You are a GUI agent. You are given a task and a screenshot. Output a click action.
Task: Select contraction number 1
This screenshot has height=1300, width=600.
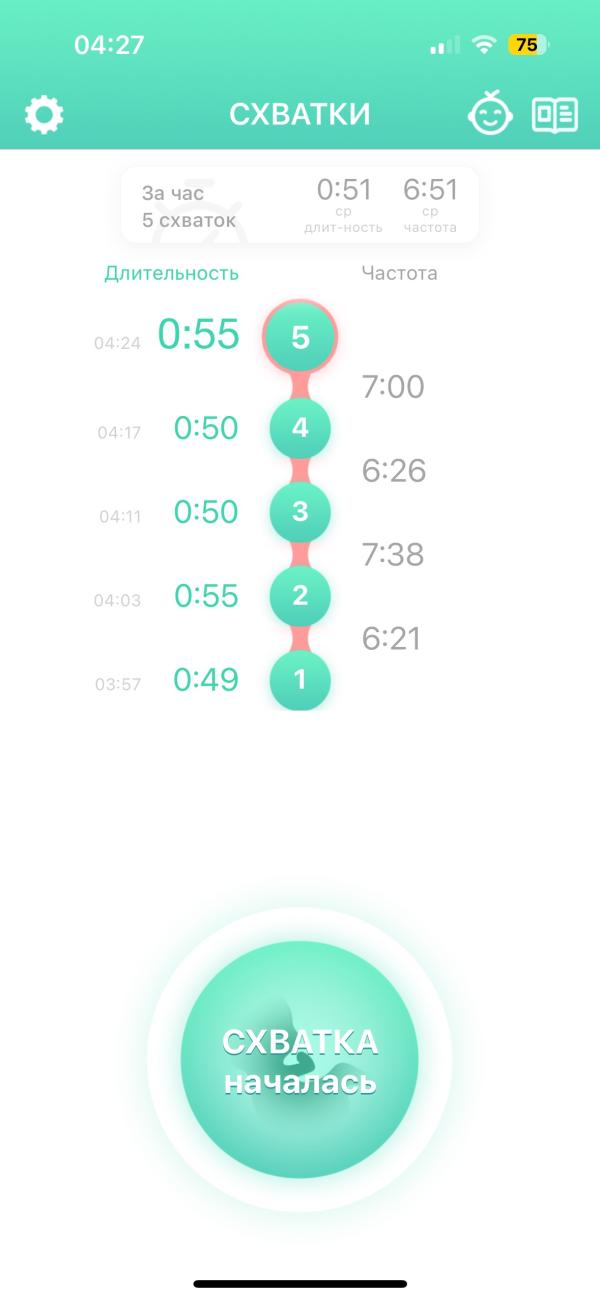coord(300,680)
